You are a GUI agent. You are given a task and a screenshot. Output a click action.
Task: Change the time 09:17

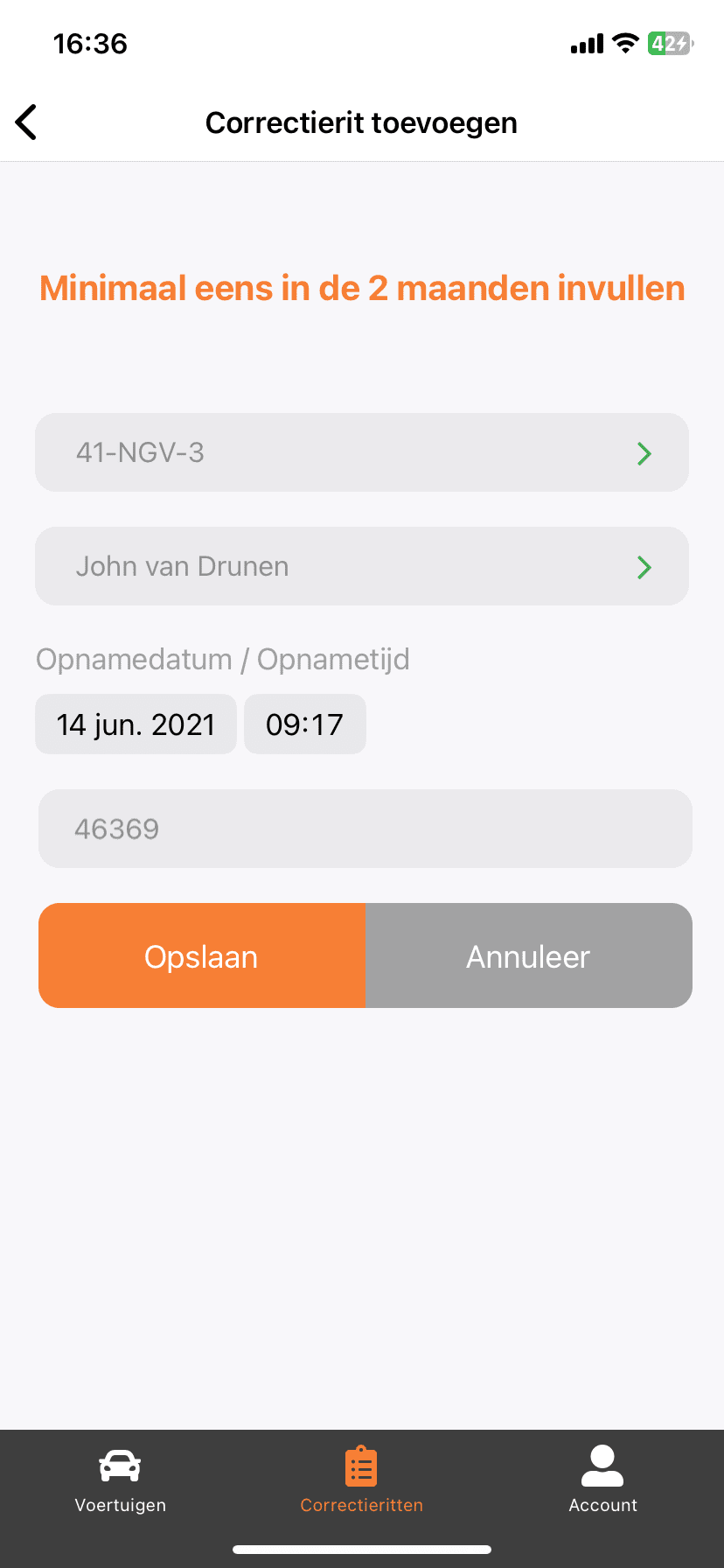pyautogui.click(x=304, y=724)
